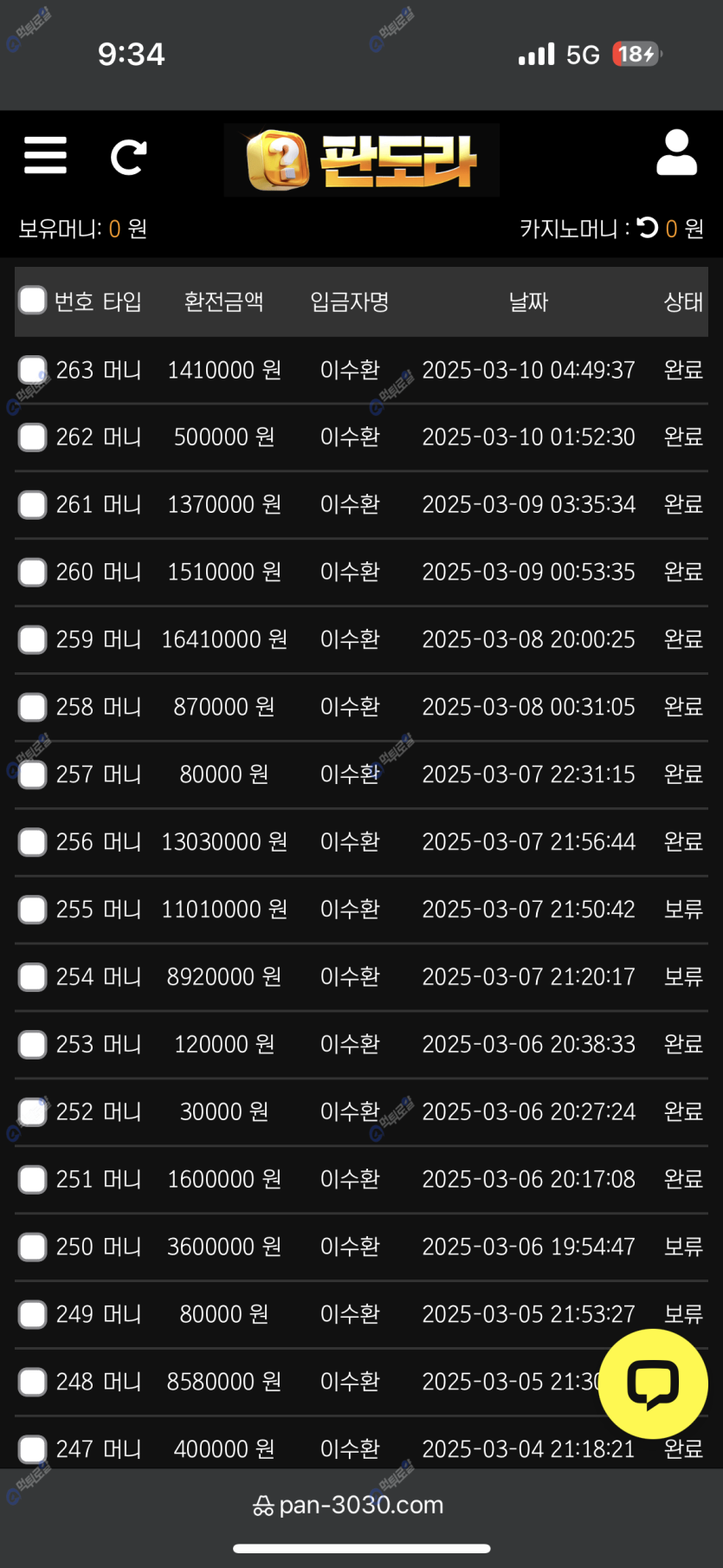Open the user profile icon
723x1568 pixels.
676,153
